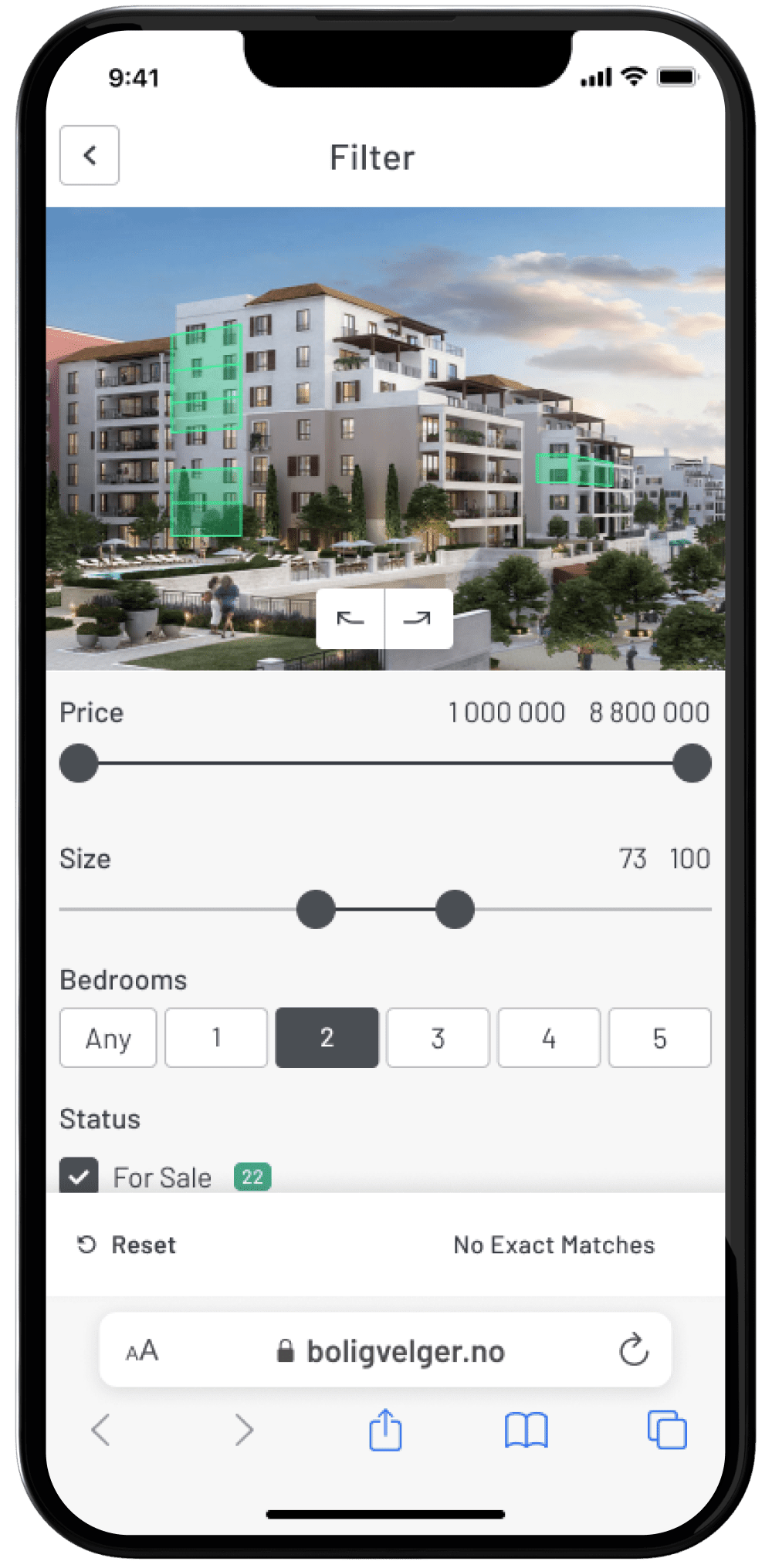
Task: Pick 4 bedrooms
Action: coord(549,1038)
